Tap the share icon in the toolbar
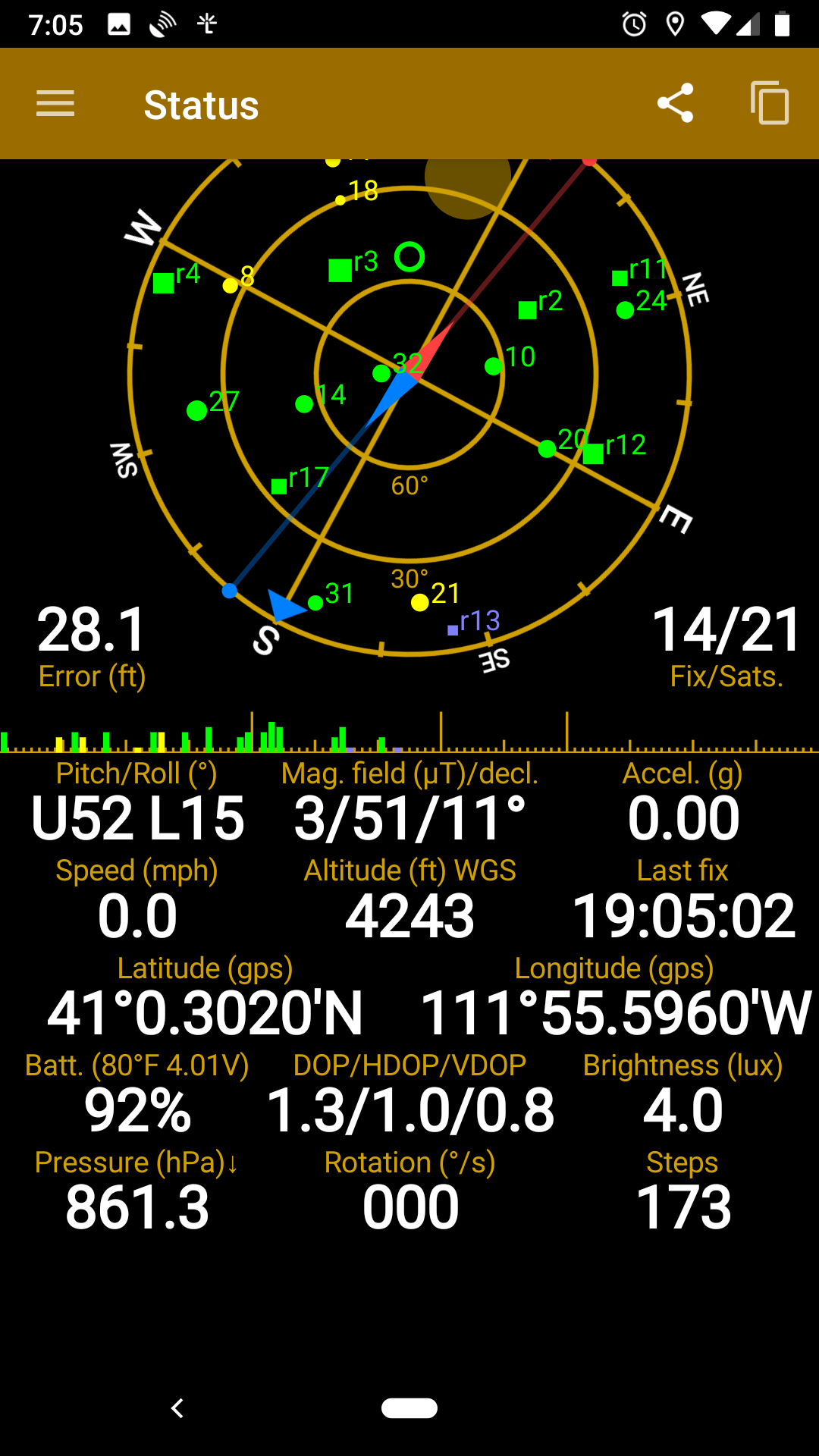 [676, 104]
